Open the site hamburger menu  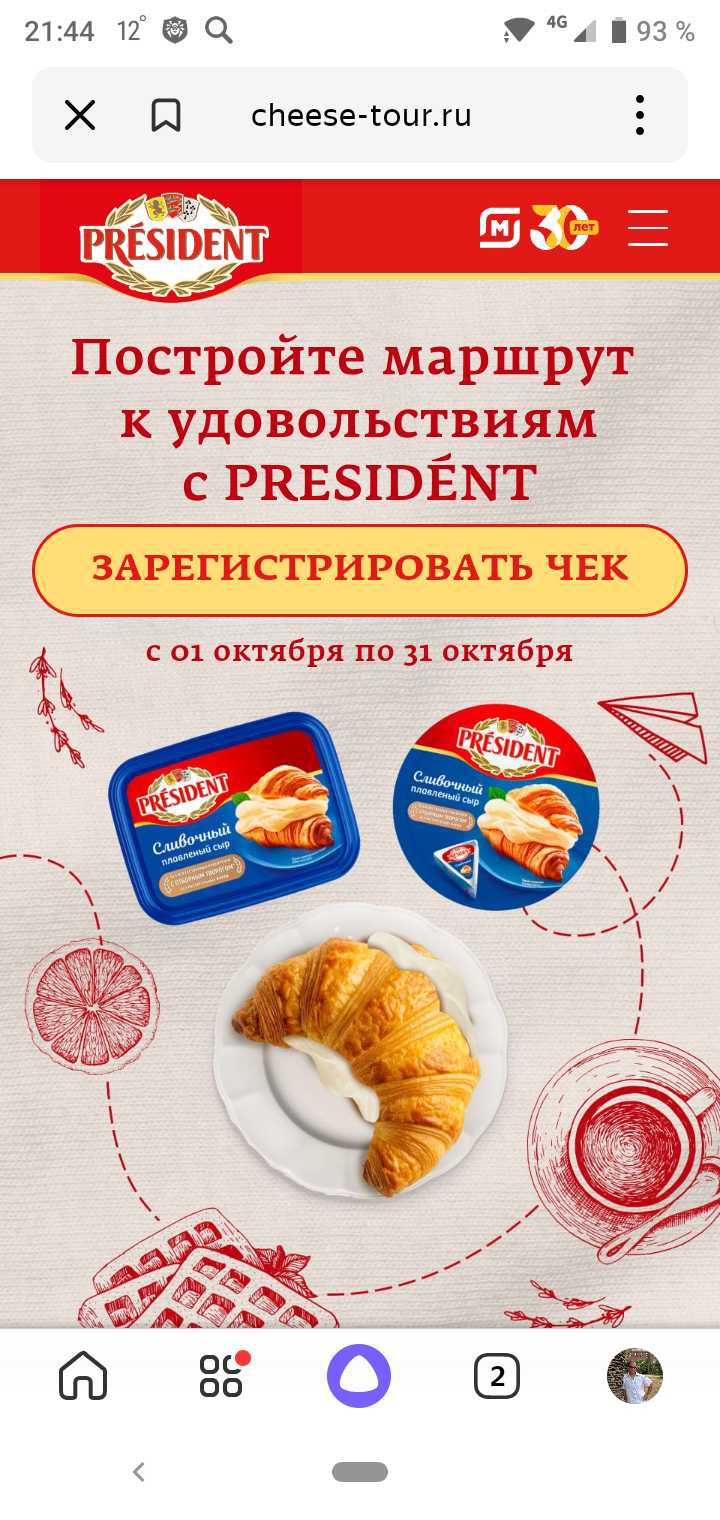coord(647,228)
